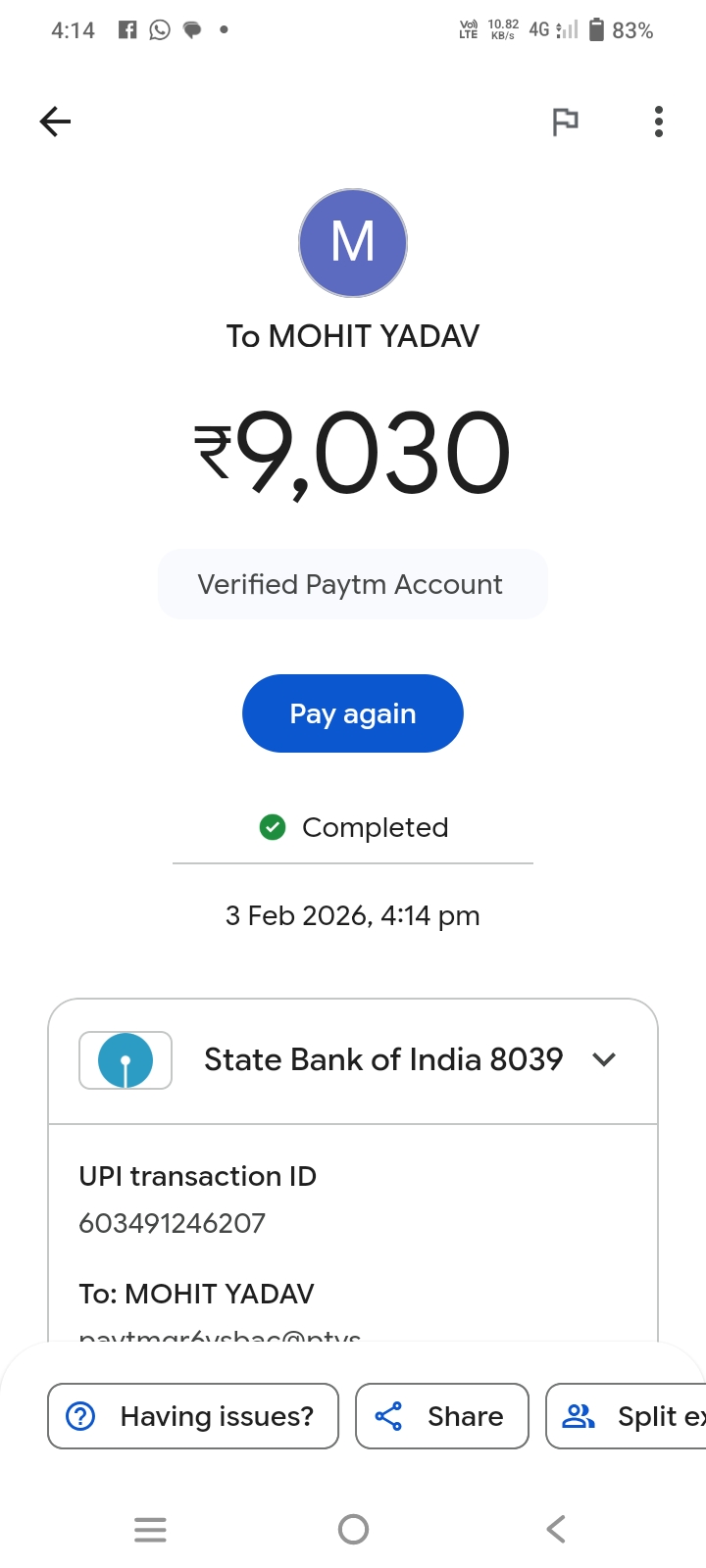Expand State Bank of India 8039 details
Image resolution: width=706 pixels, height=1568 pixels.
click(604, 1059)
